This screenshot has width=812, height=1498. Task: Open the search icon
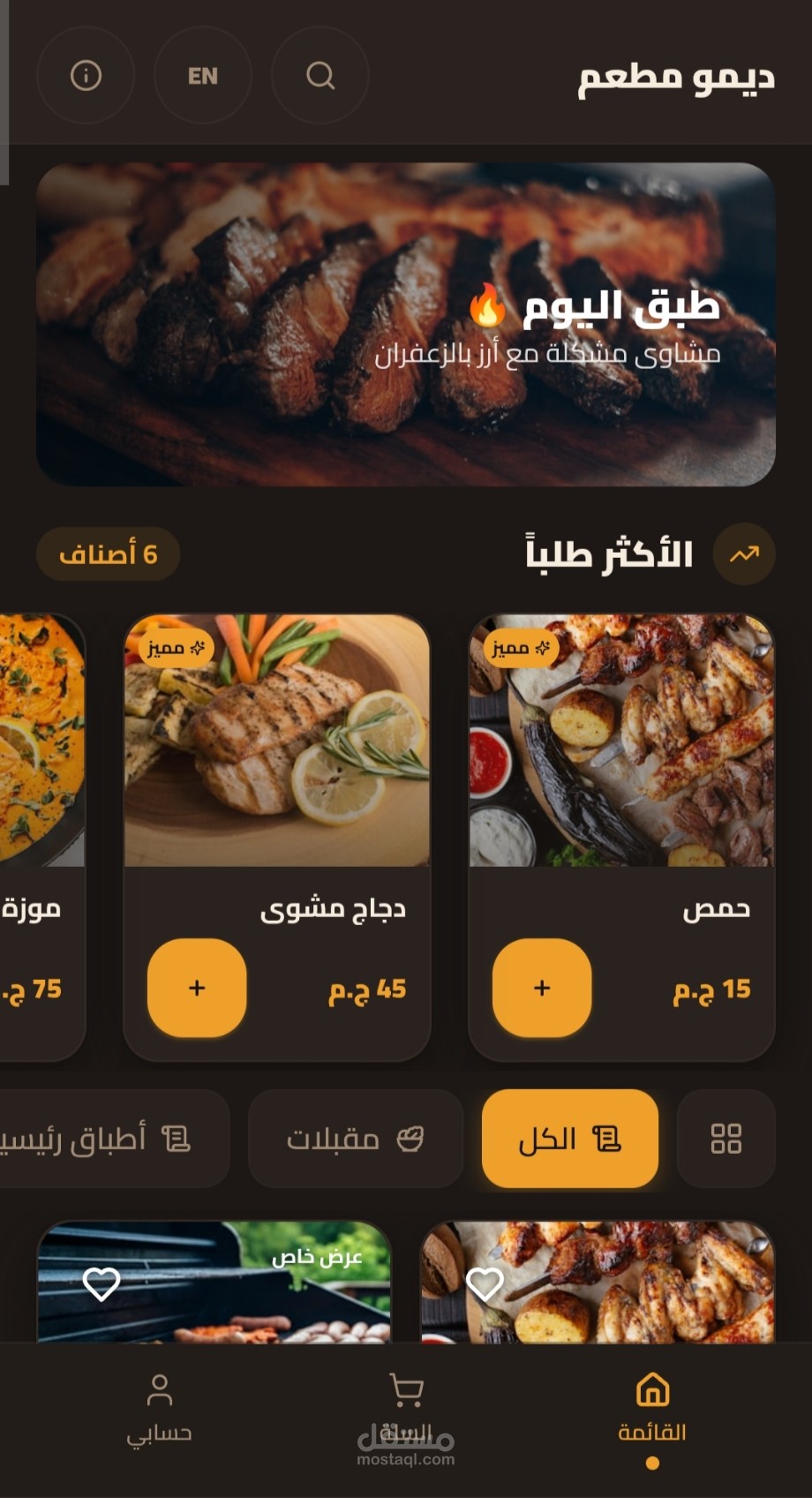coord(320,76)
